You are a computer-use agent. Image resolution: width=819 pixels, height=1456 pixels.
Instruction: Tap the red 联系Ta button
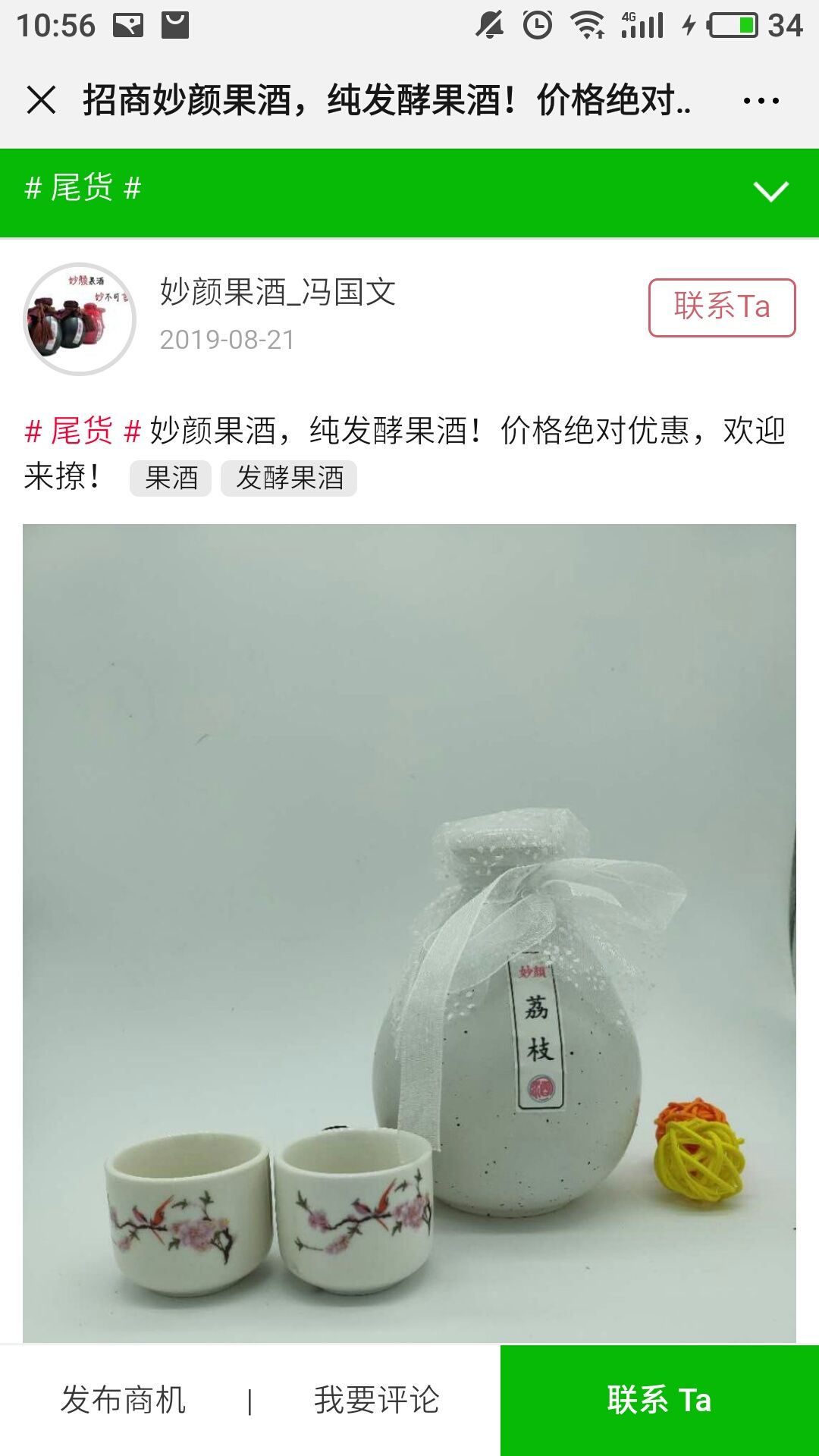721,306
